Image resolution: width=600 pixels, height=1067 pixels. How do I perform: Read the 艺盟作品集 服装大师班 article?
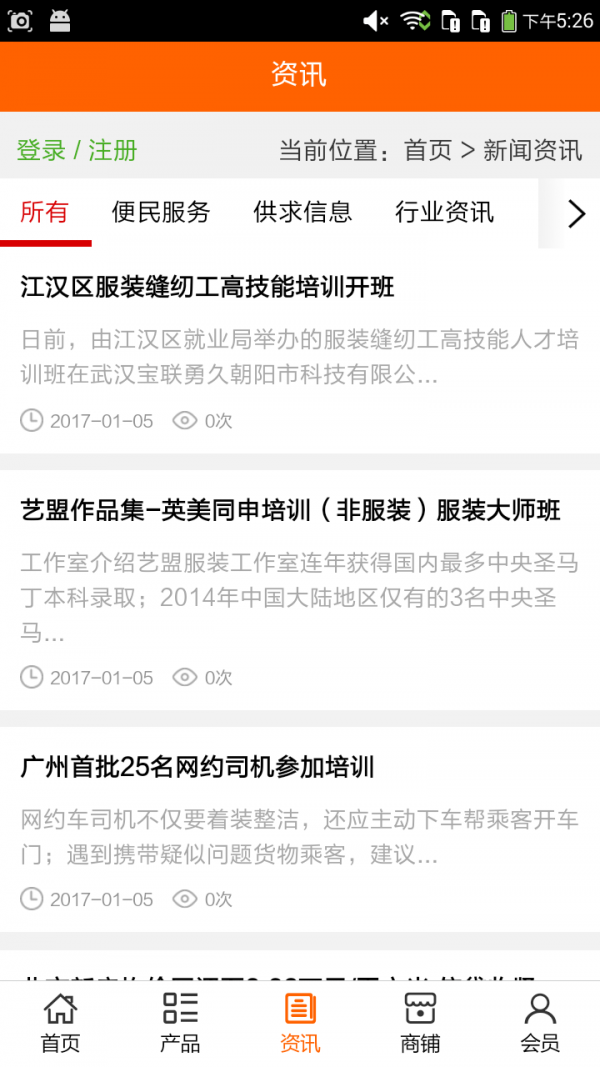tap(290, 511)
